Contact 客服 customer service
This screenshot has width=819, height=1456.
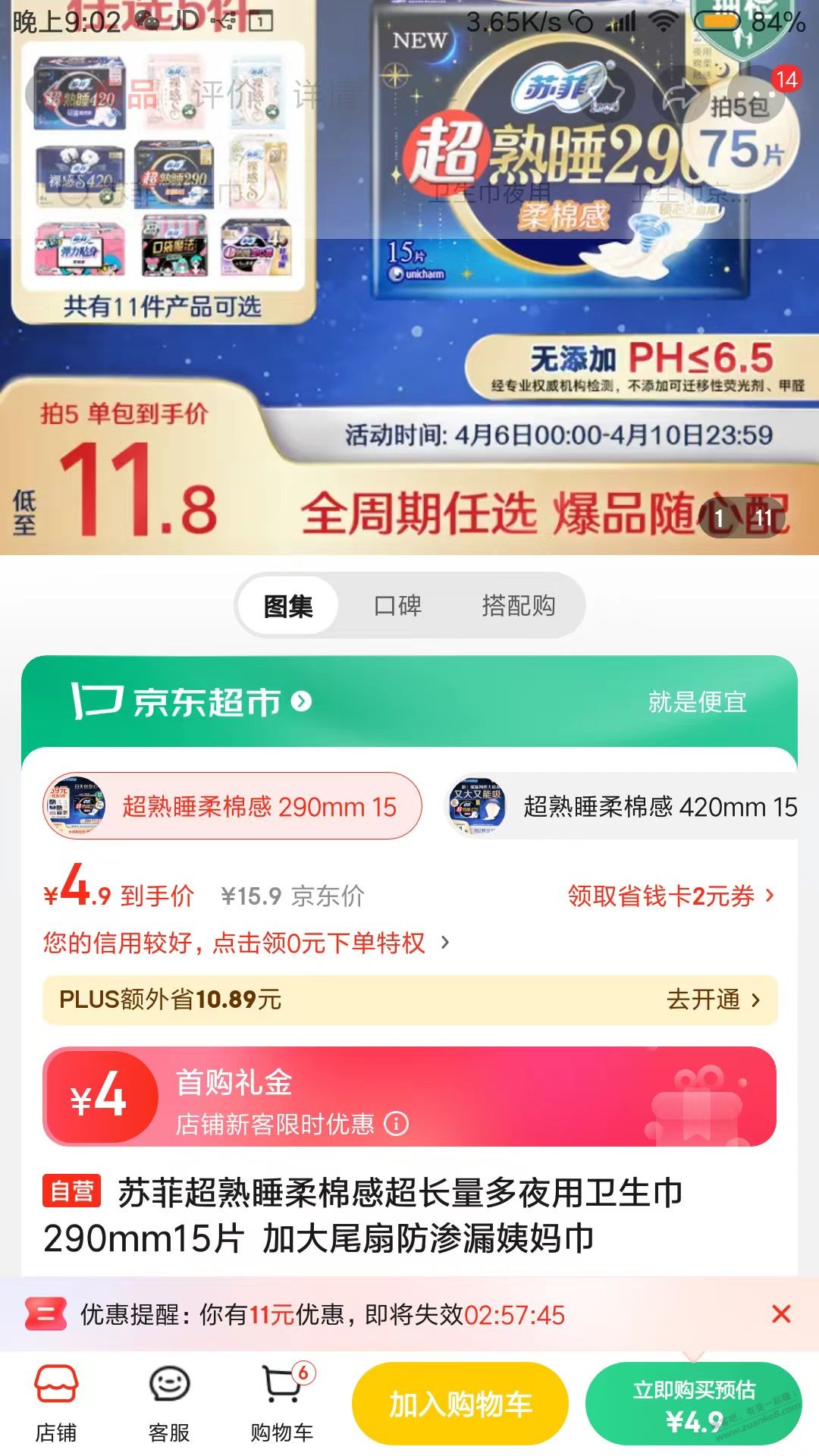click(x=168, y=1403)
